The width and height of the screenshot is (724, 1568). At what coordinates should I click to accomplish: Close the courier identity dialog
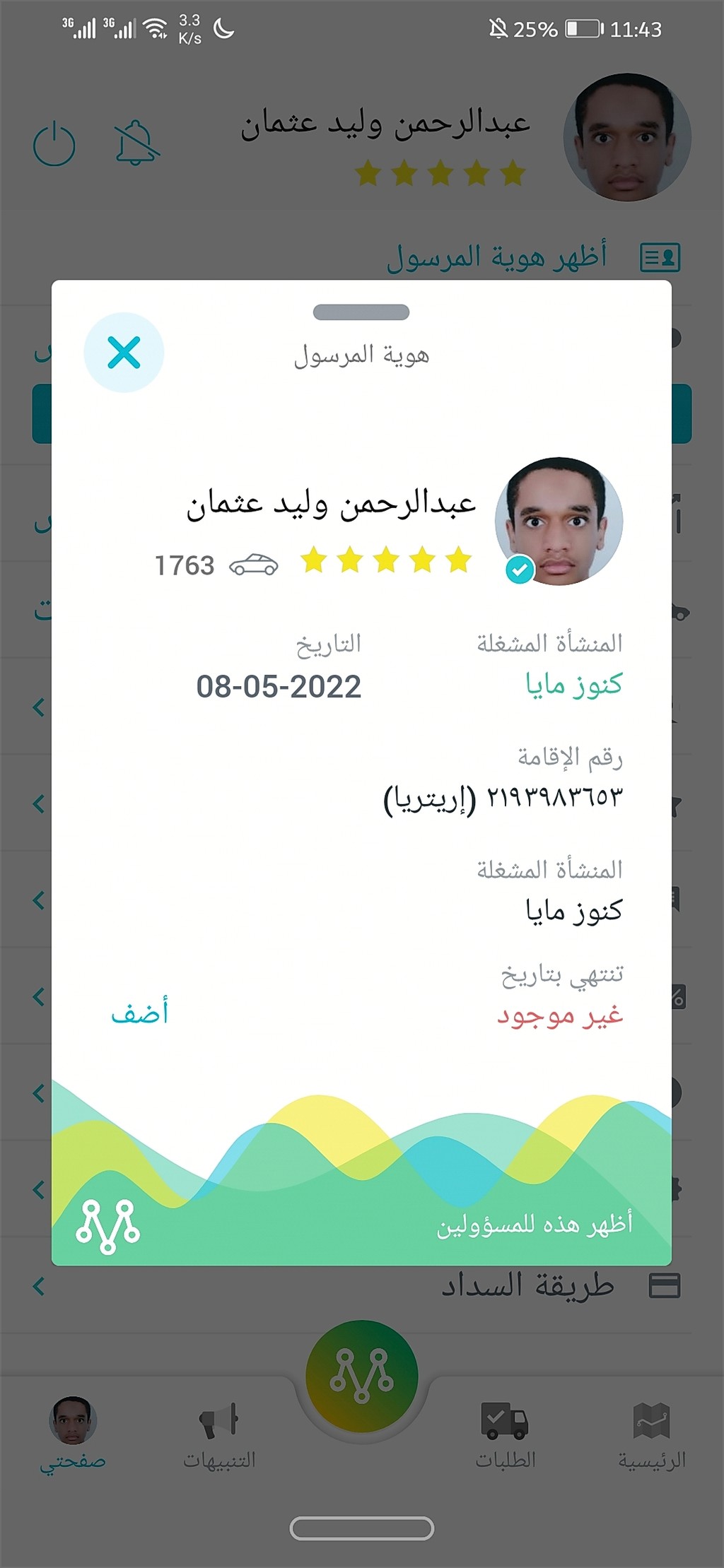tap(124, 352)
